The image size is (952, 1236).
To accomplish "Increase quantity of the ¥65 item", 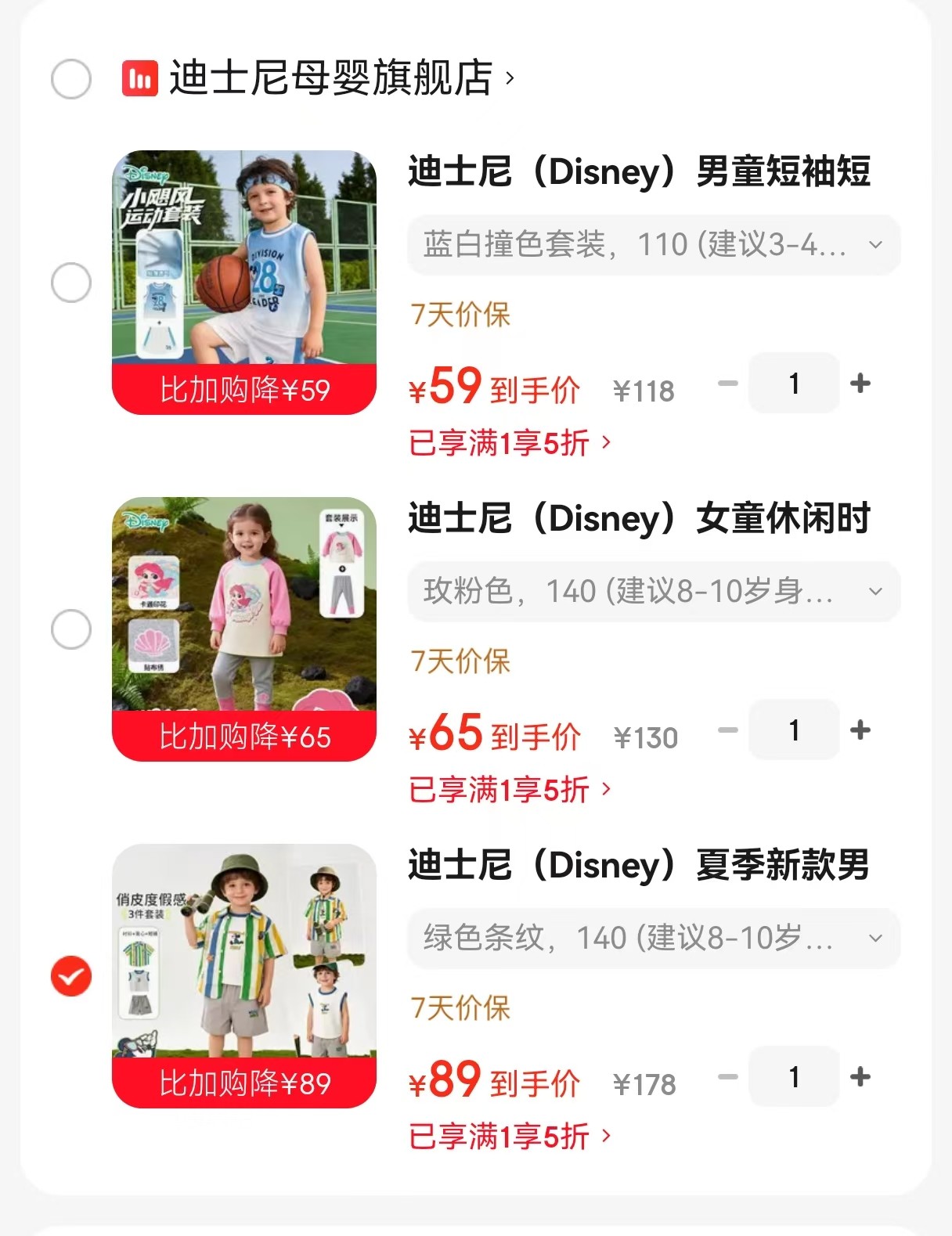I will 860,730.
